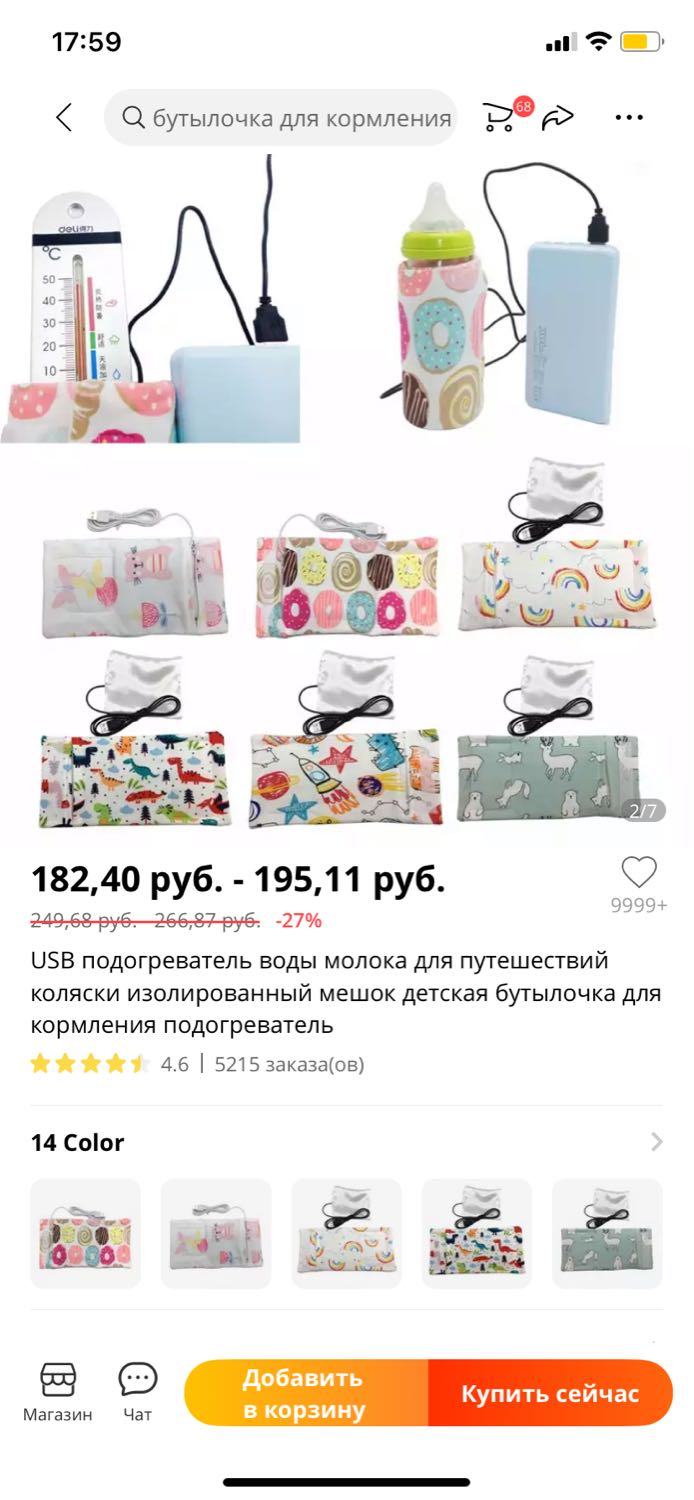Tap Добавить в корзину button
694x1500 pixels.
(306, 1393)
